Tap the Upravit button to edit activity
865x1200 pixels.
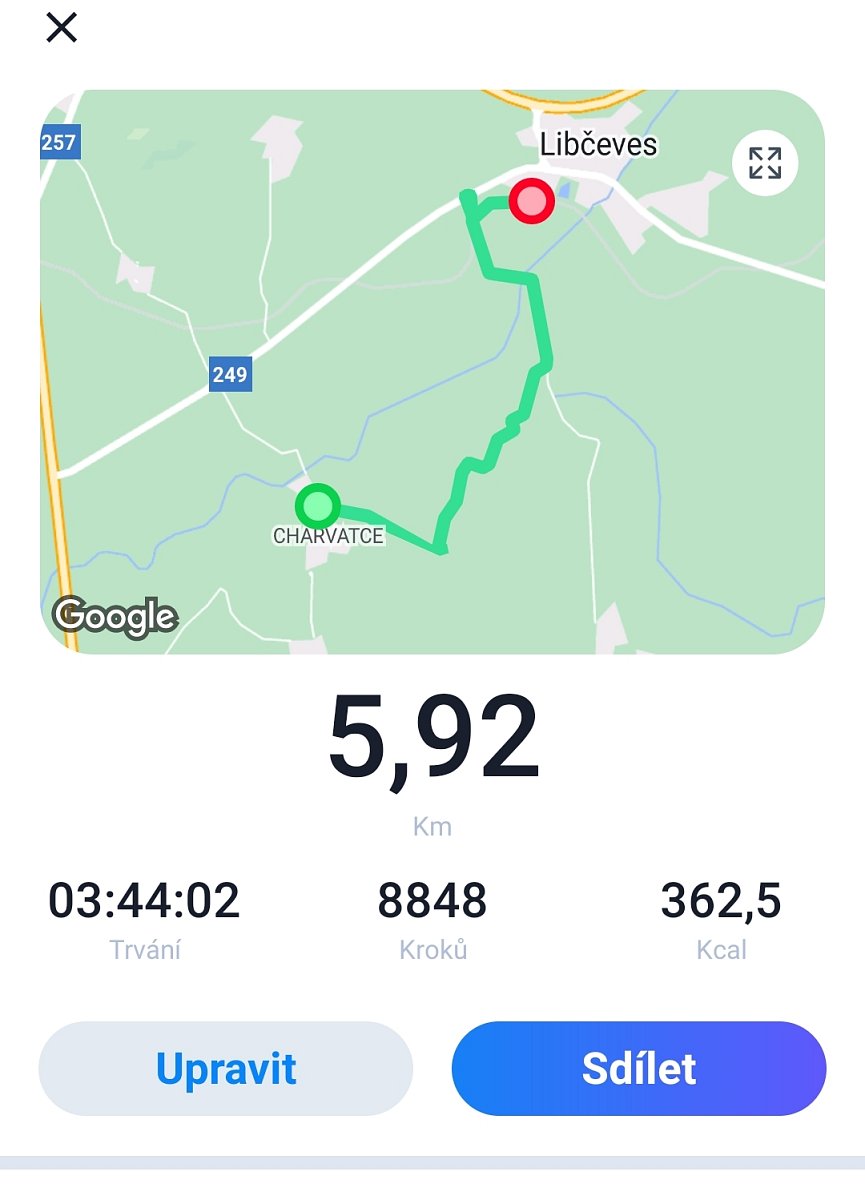[x=226, y=1068]
